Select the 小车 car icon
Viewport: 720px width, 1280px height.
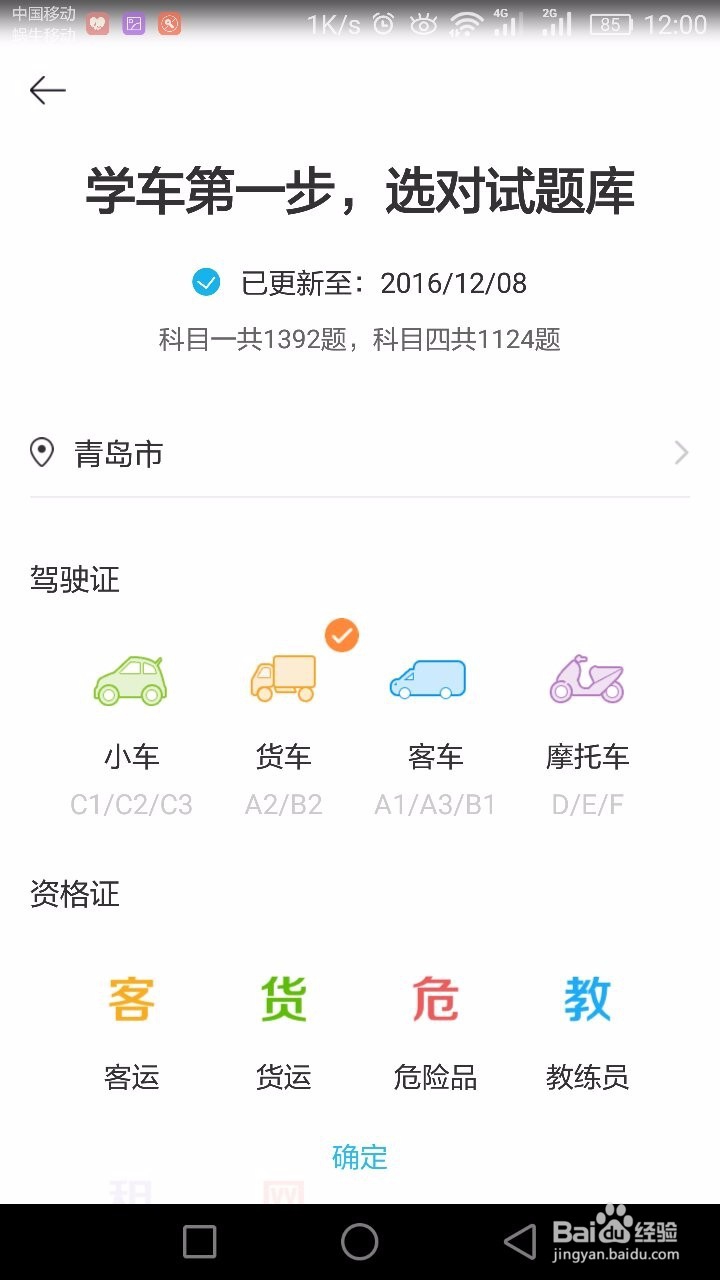tap(130, 678)
